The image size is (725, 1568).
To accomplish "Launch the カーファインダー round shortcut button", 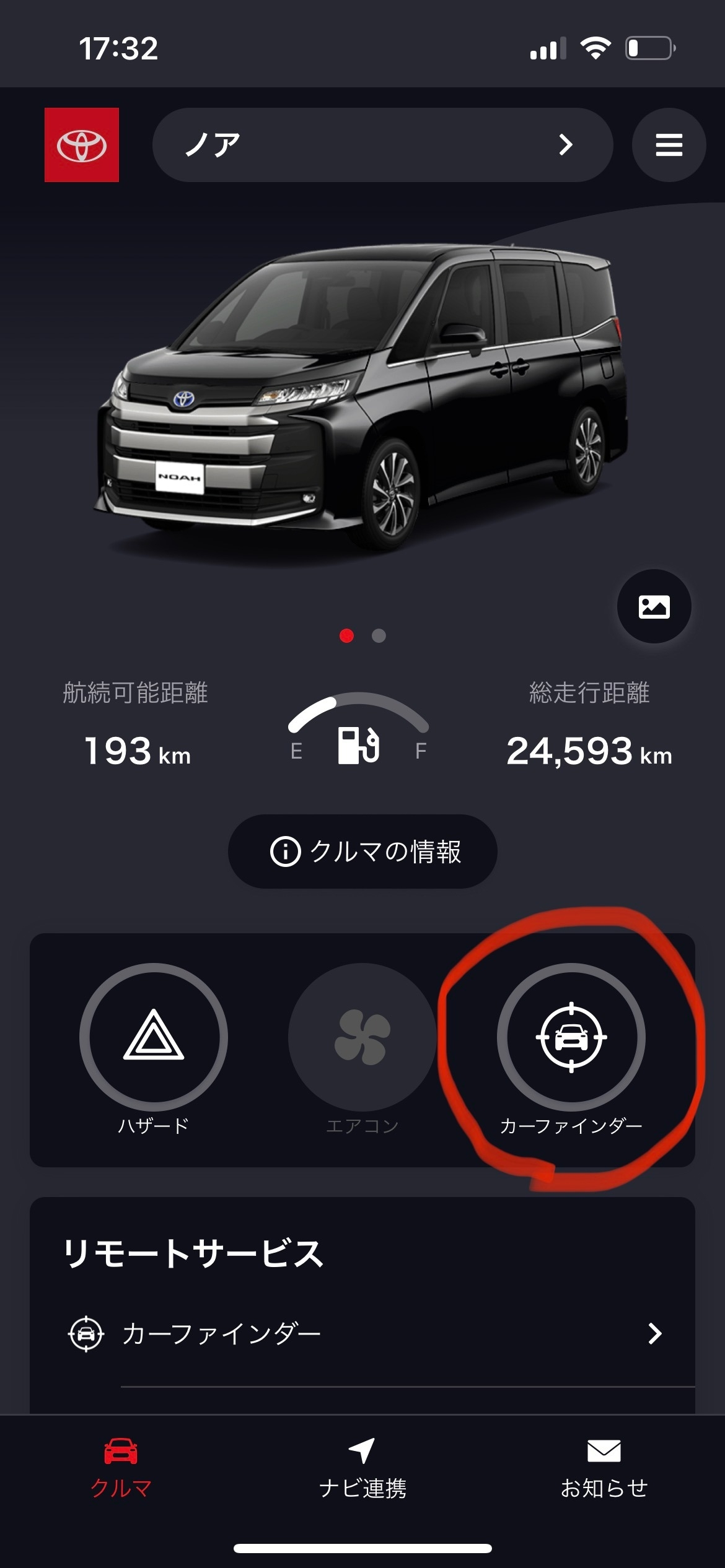I will point(571,1037).
